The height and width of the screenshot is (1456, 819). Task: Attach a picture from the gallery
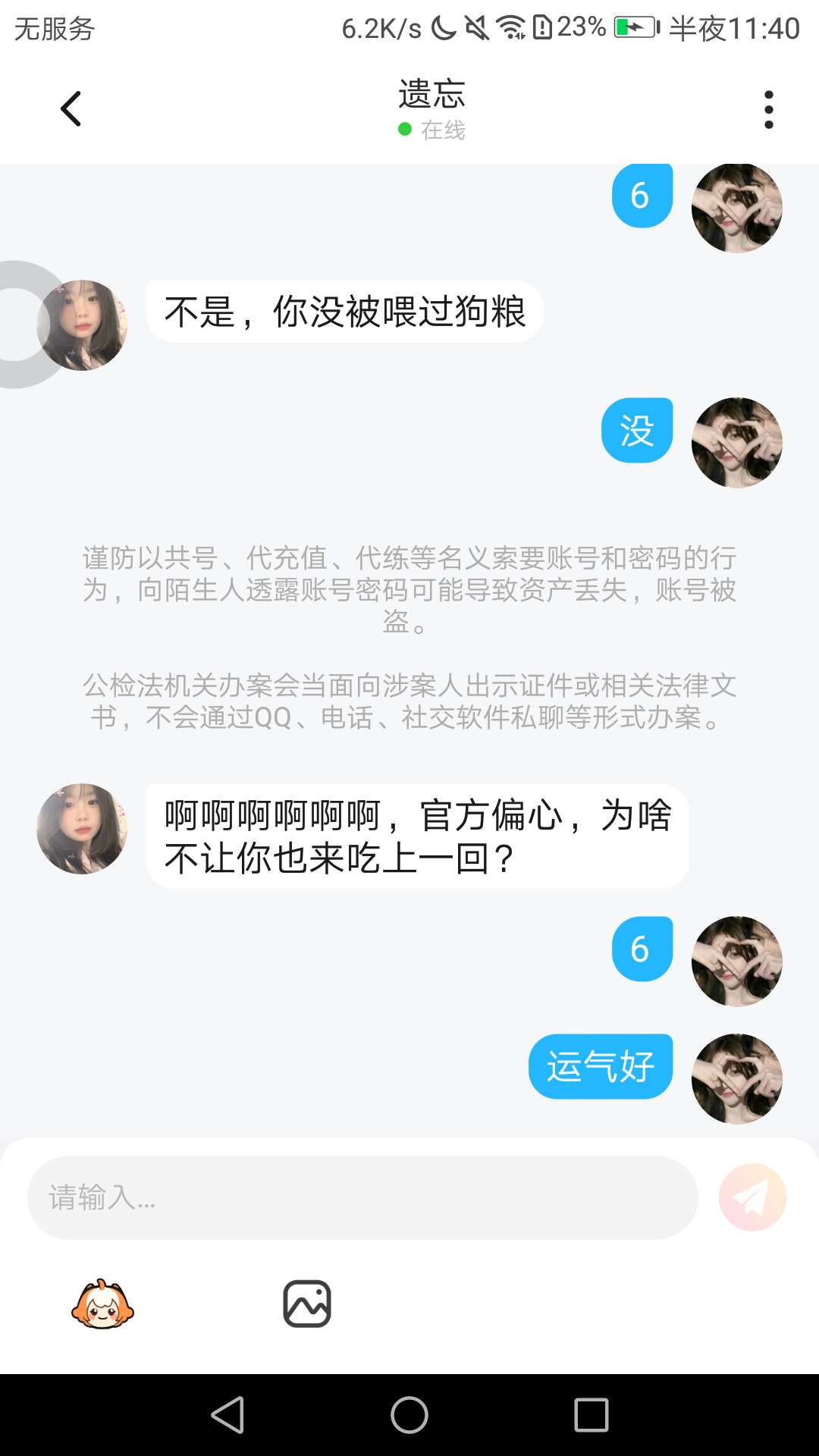coord(307,1304)
